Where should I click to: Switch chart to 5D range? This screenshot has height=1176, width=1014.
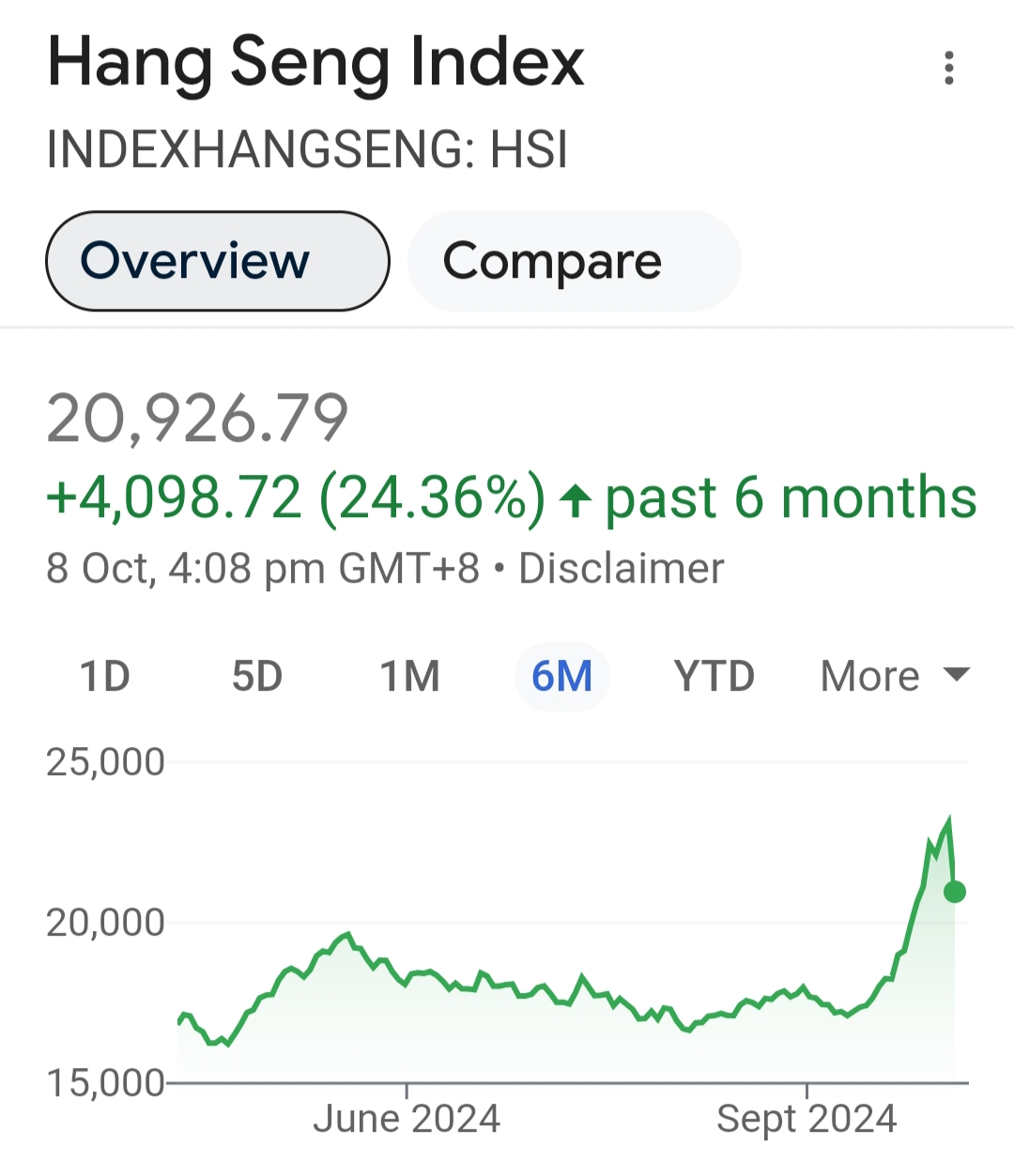tap(257, 677)
